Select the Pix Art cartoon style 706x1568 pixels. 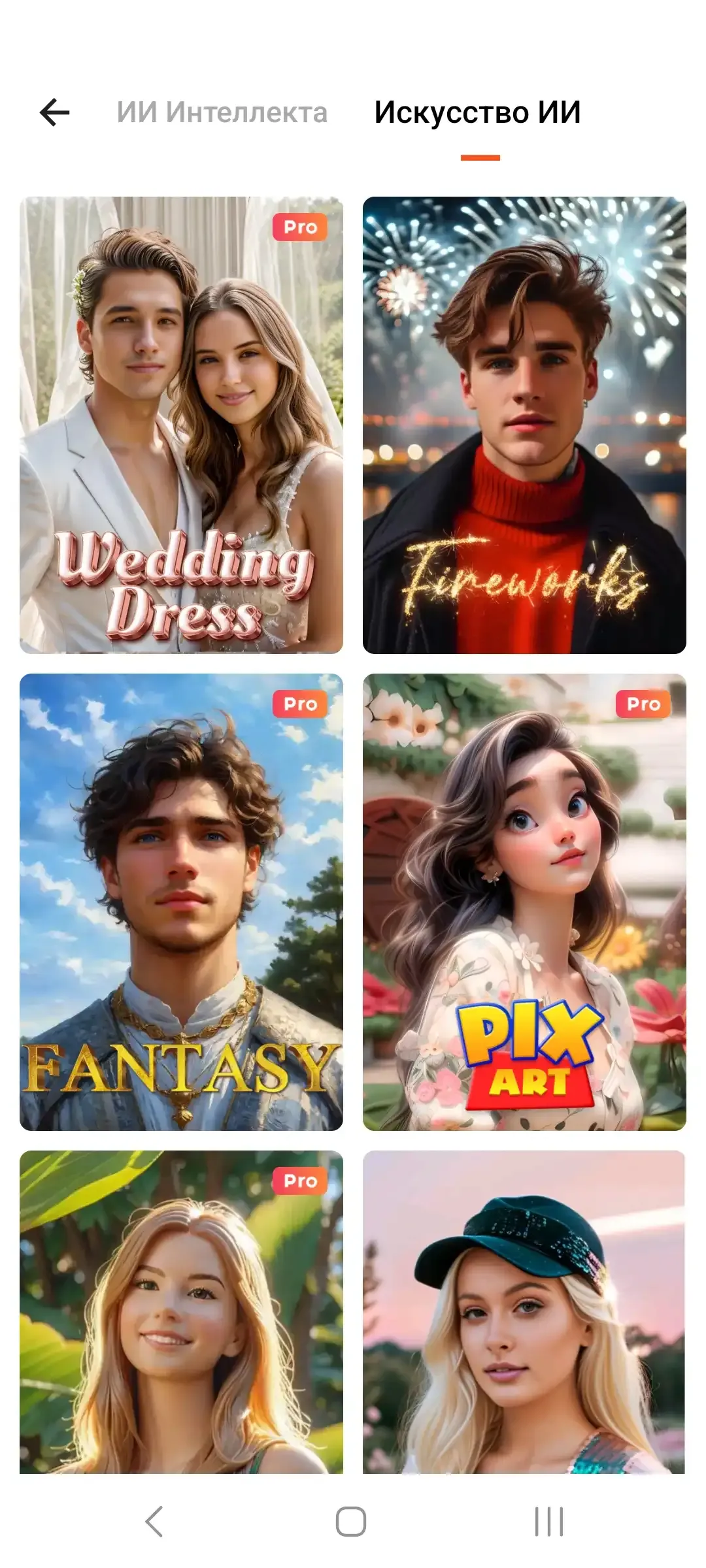pos(524,902)
